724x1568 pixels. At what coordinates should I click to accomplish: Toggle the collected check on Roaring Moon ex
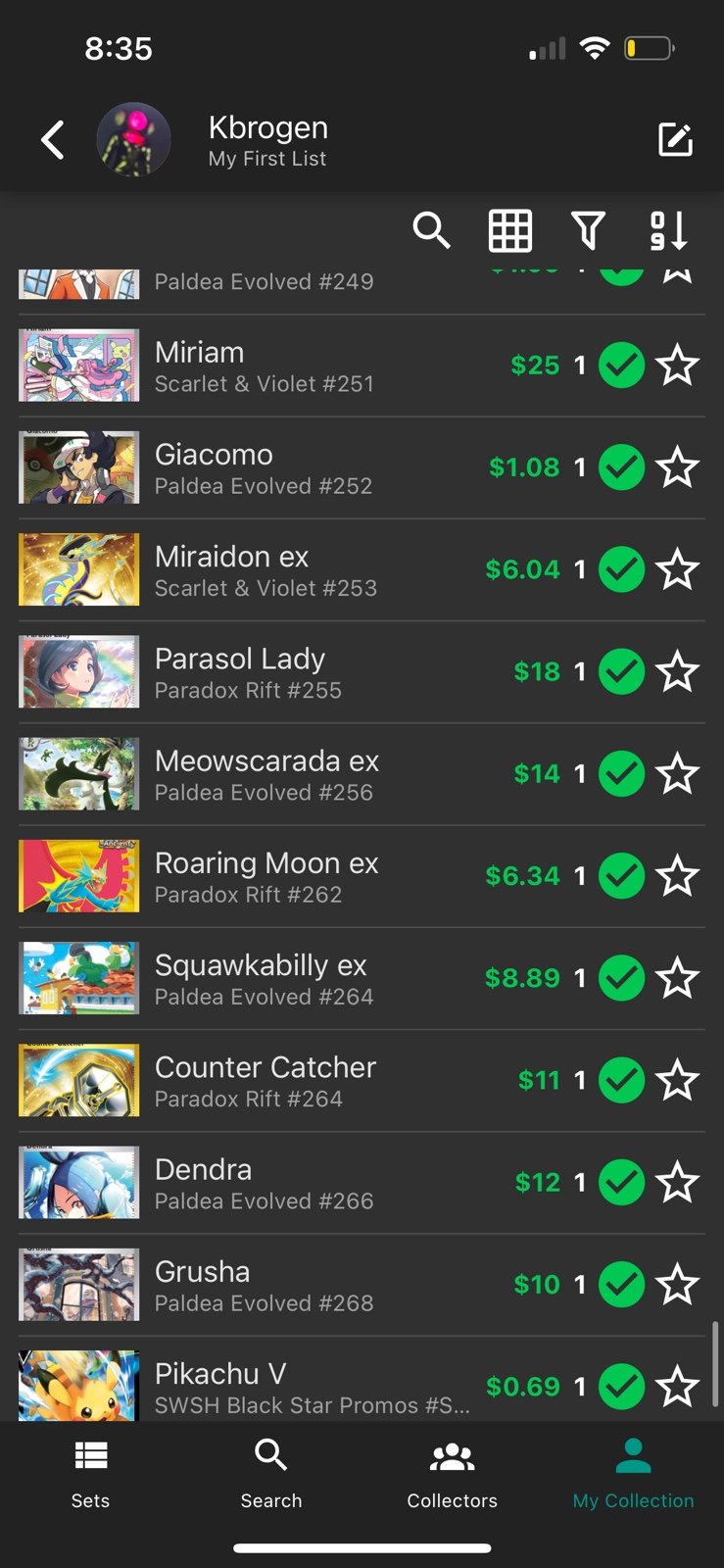pyautogui.click(x=621, y=876)
